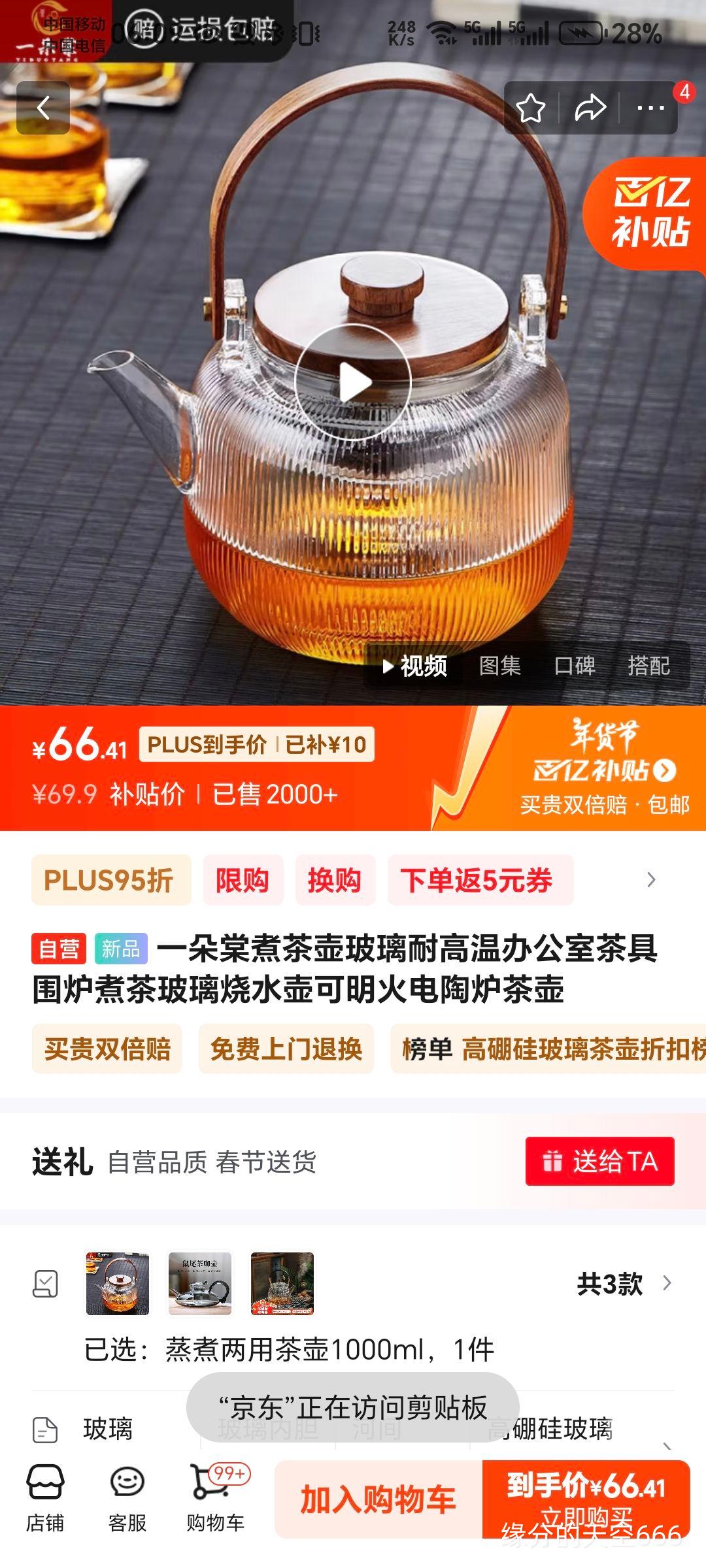Click the back arrow at top left
This screenshot has width=706, height=1568.
tap(43, 106)
